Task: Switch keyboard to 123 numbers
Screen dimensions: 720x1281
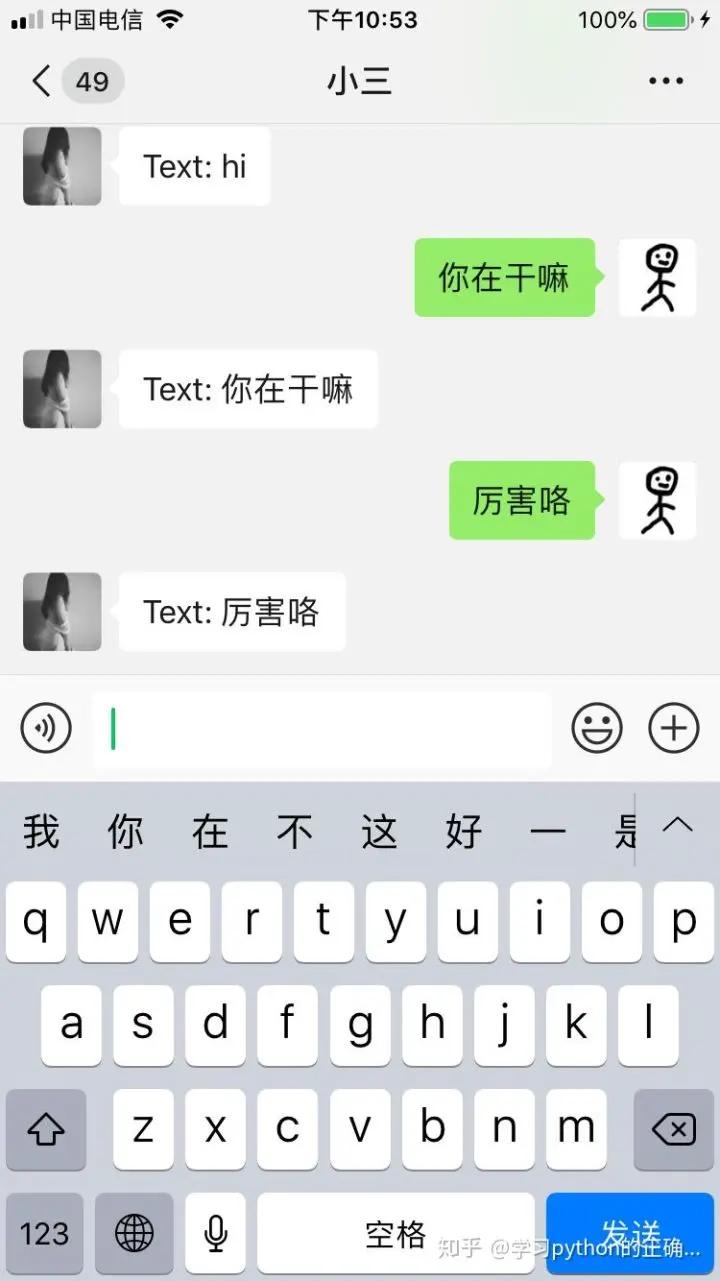Action: click(x=45, y=1233)
